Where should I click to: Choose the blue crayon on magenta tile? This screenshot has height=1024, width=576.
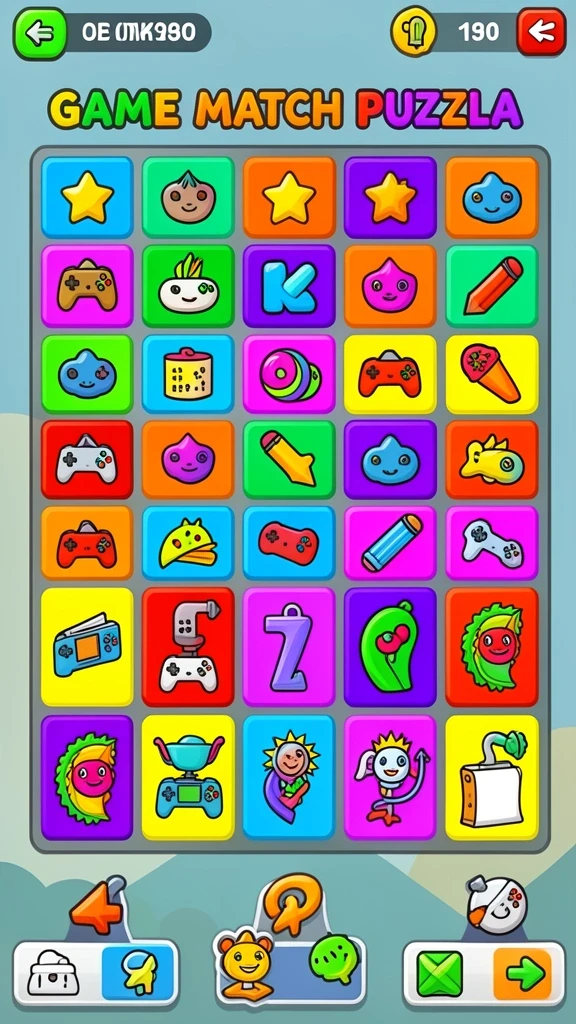click(390, 543)
